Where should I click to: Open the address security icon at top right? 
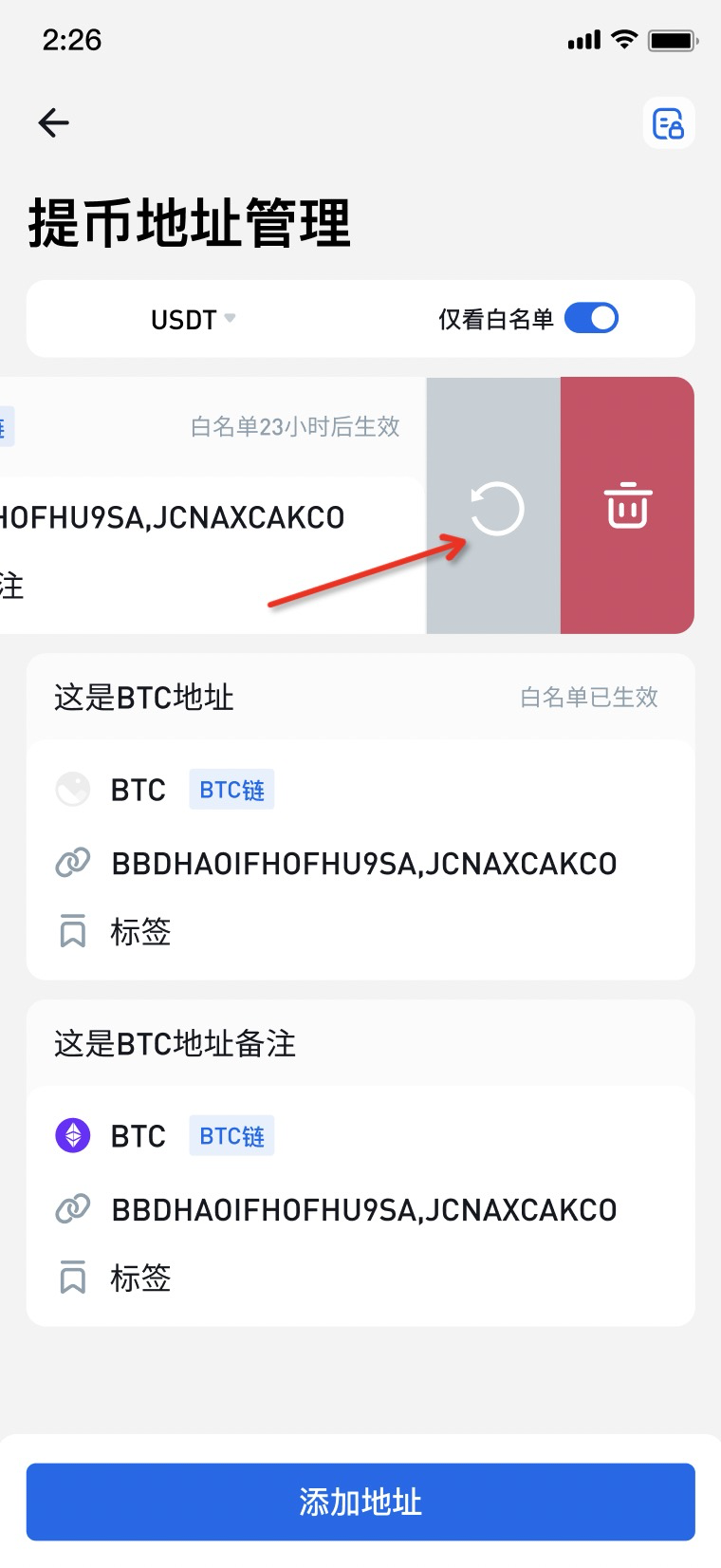pos(668,123)
